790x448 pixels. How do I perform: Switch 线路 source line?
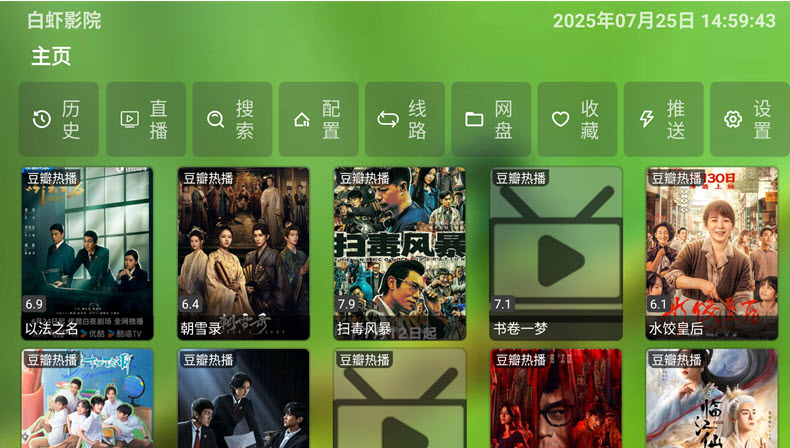[403, 119]
